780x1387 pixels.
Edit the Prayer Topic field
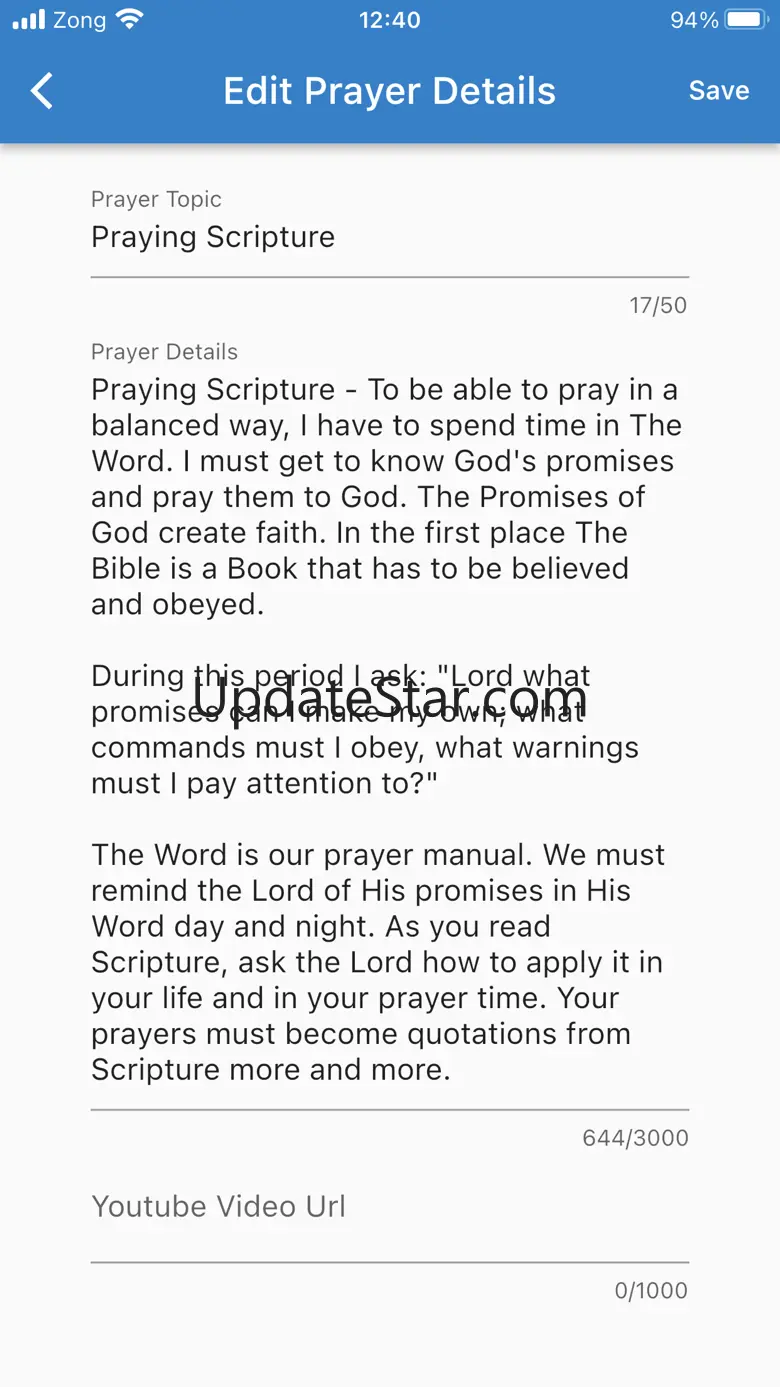389,238
